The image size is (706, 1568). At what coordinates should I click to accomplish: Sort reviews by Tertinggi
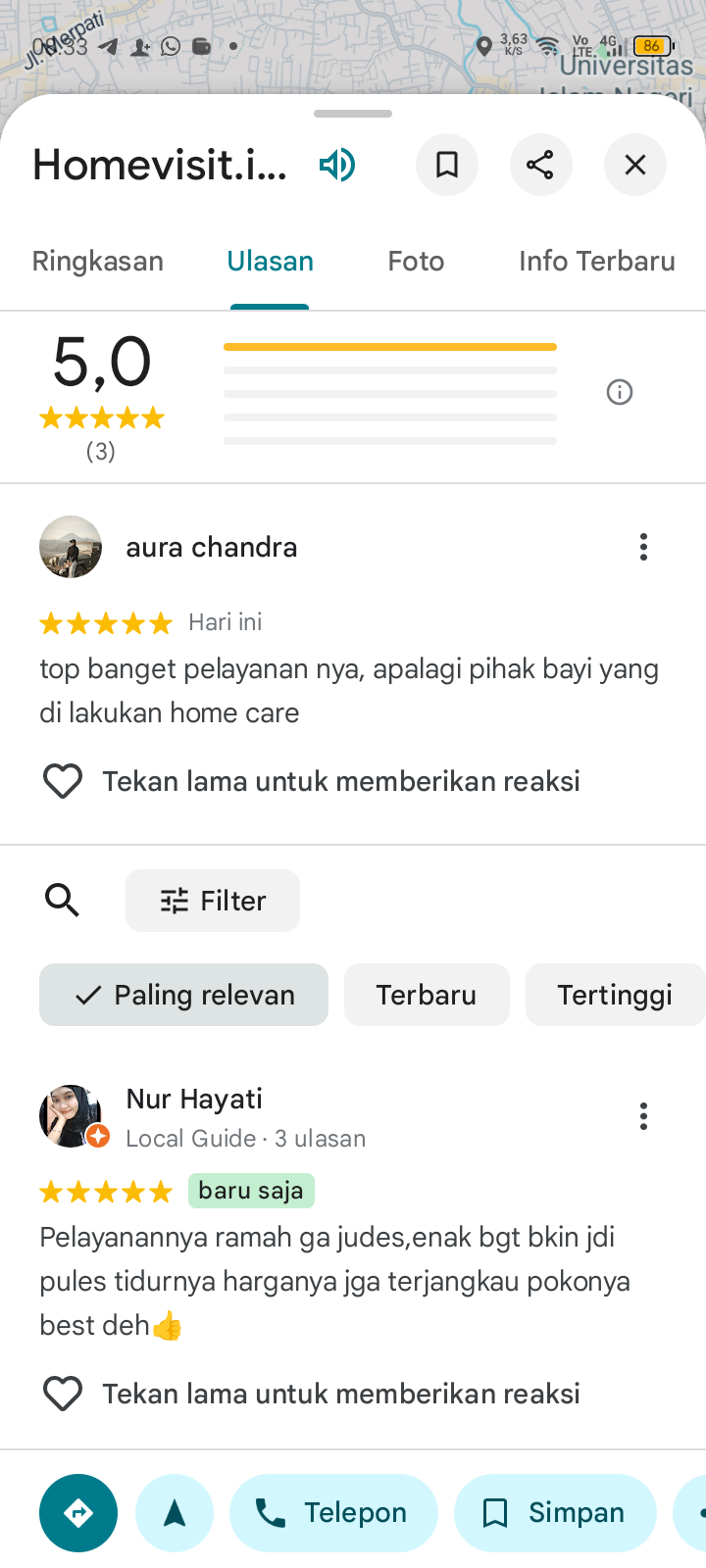615,995
